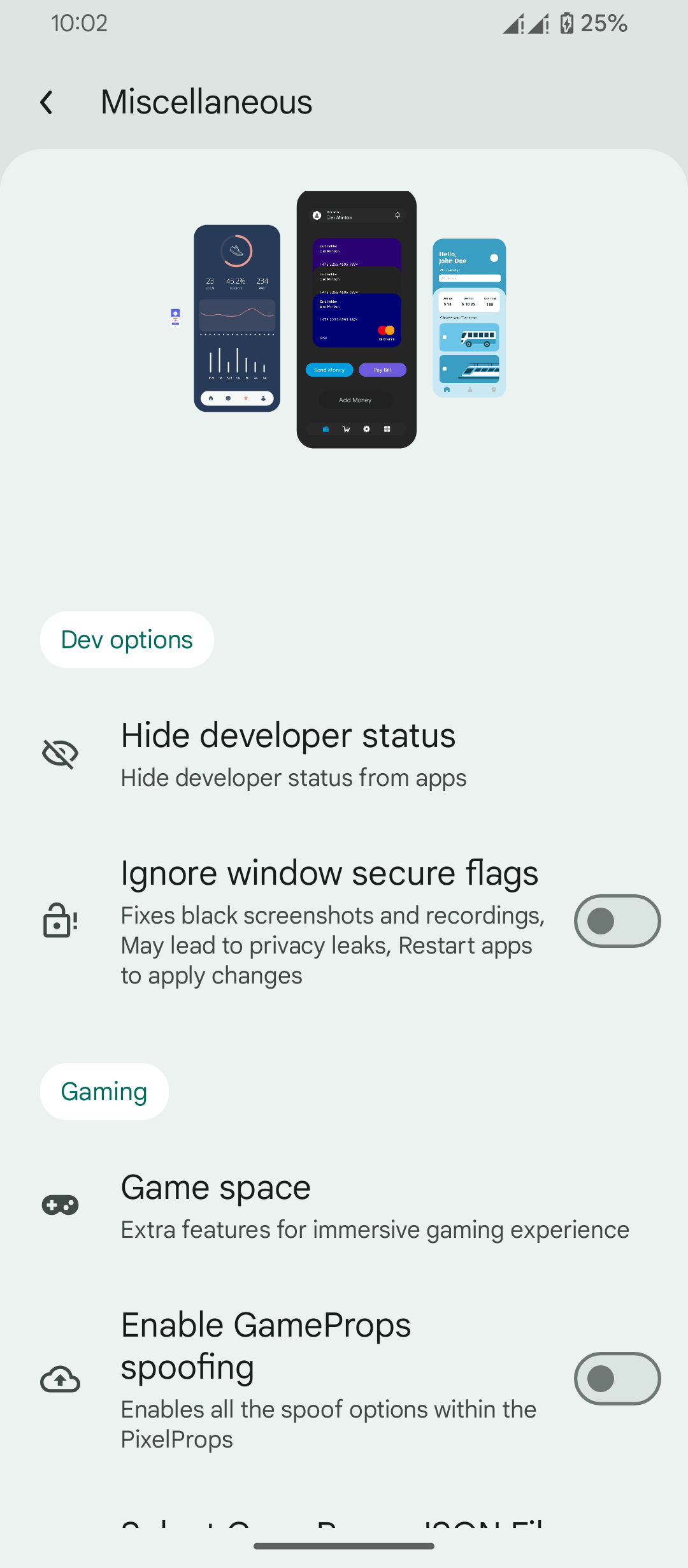
Task: Enable GameProps spoofing switch
Action: tap(617, 1379)
